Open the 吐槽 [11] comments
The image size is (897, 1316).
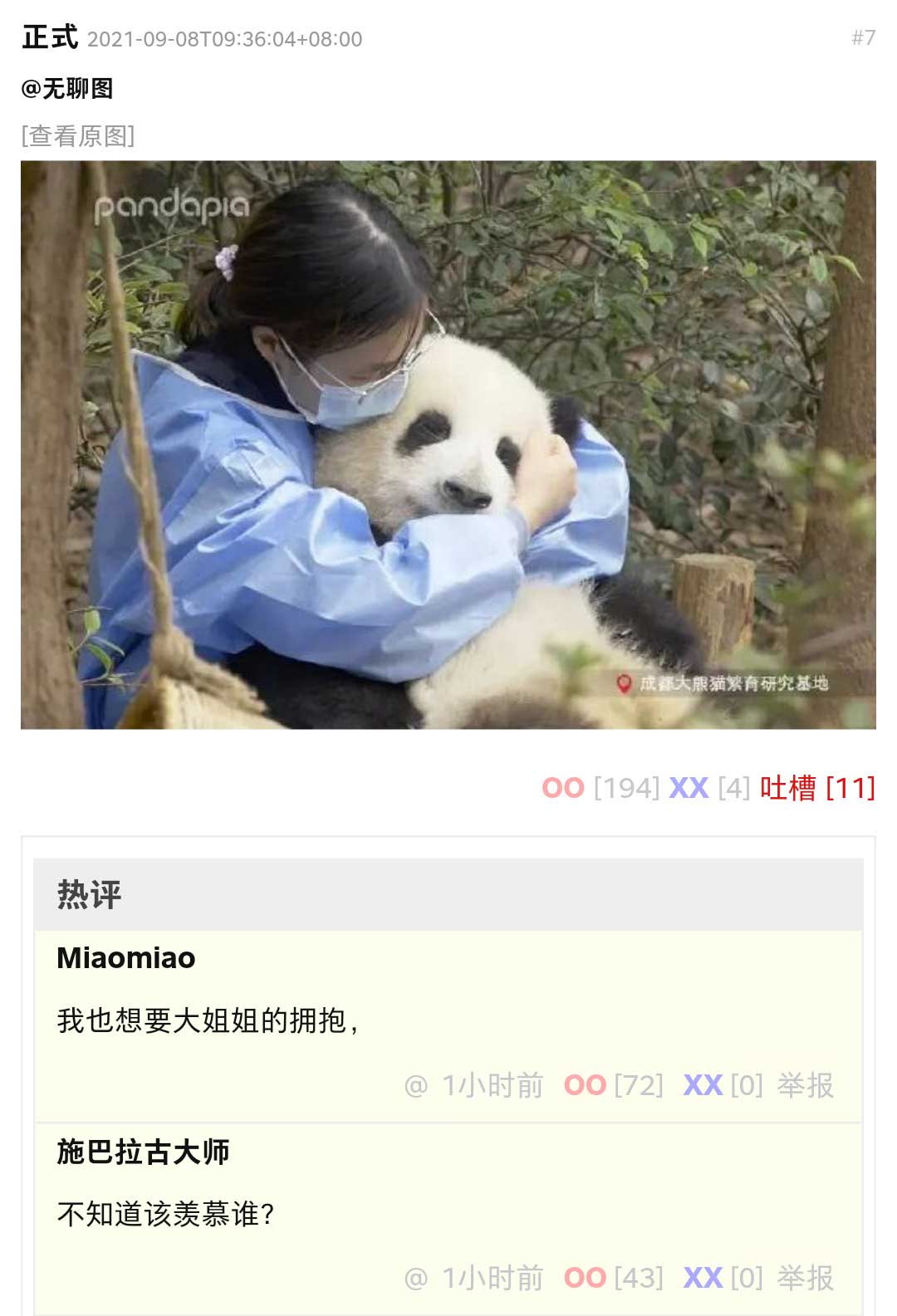[x=817, y=787]
